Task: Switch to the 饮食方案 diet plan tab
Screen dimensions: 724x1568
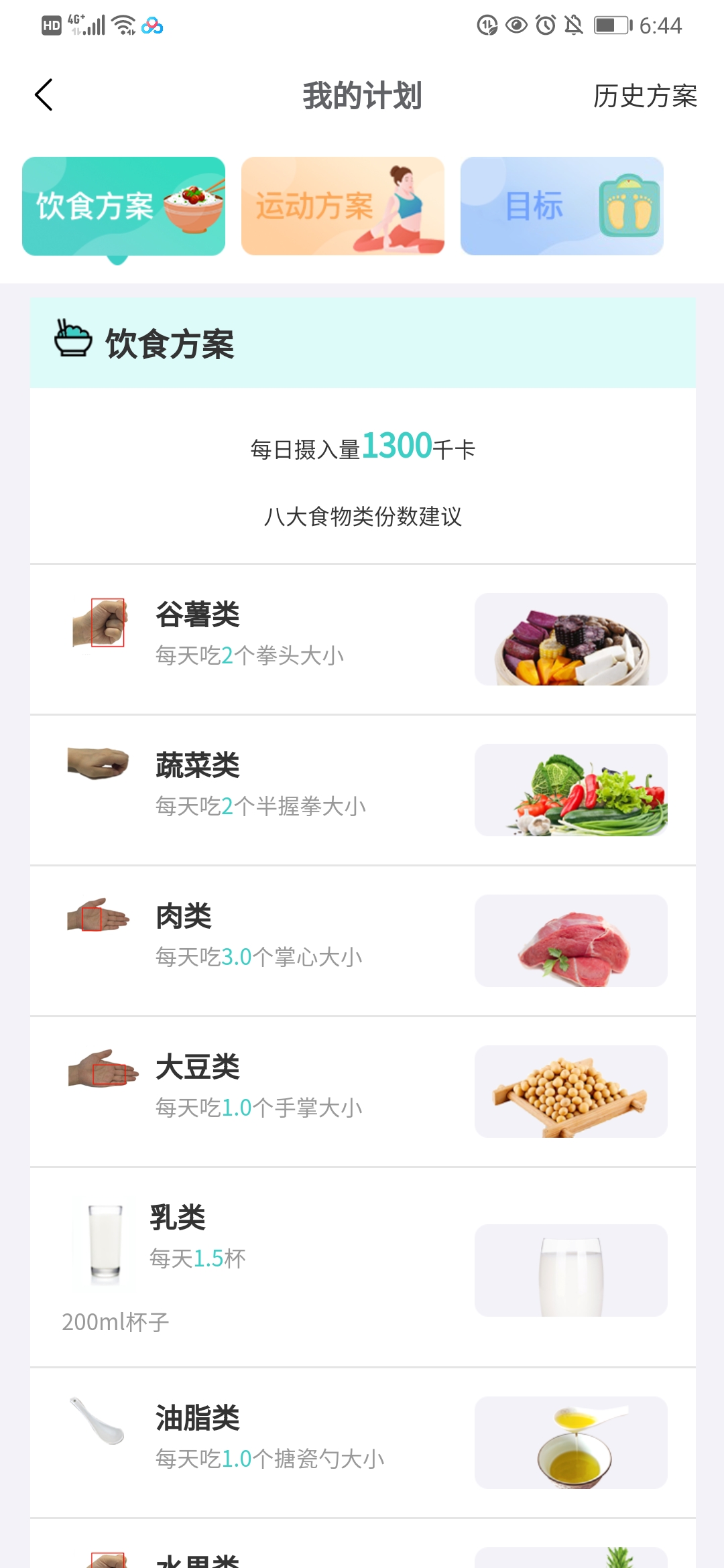Action: click(123, 206)
